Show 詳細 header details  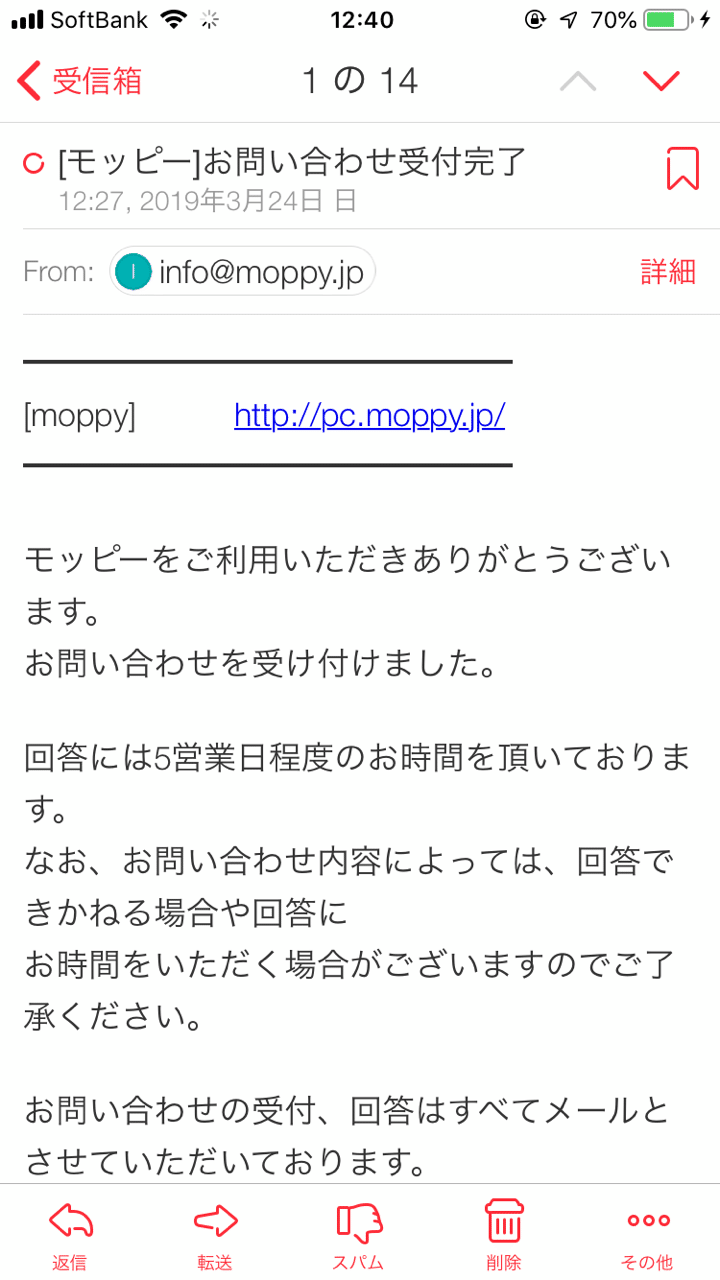pos(667,271)
